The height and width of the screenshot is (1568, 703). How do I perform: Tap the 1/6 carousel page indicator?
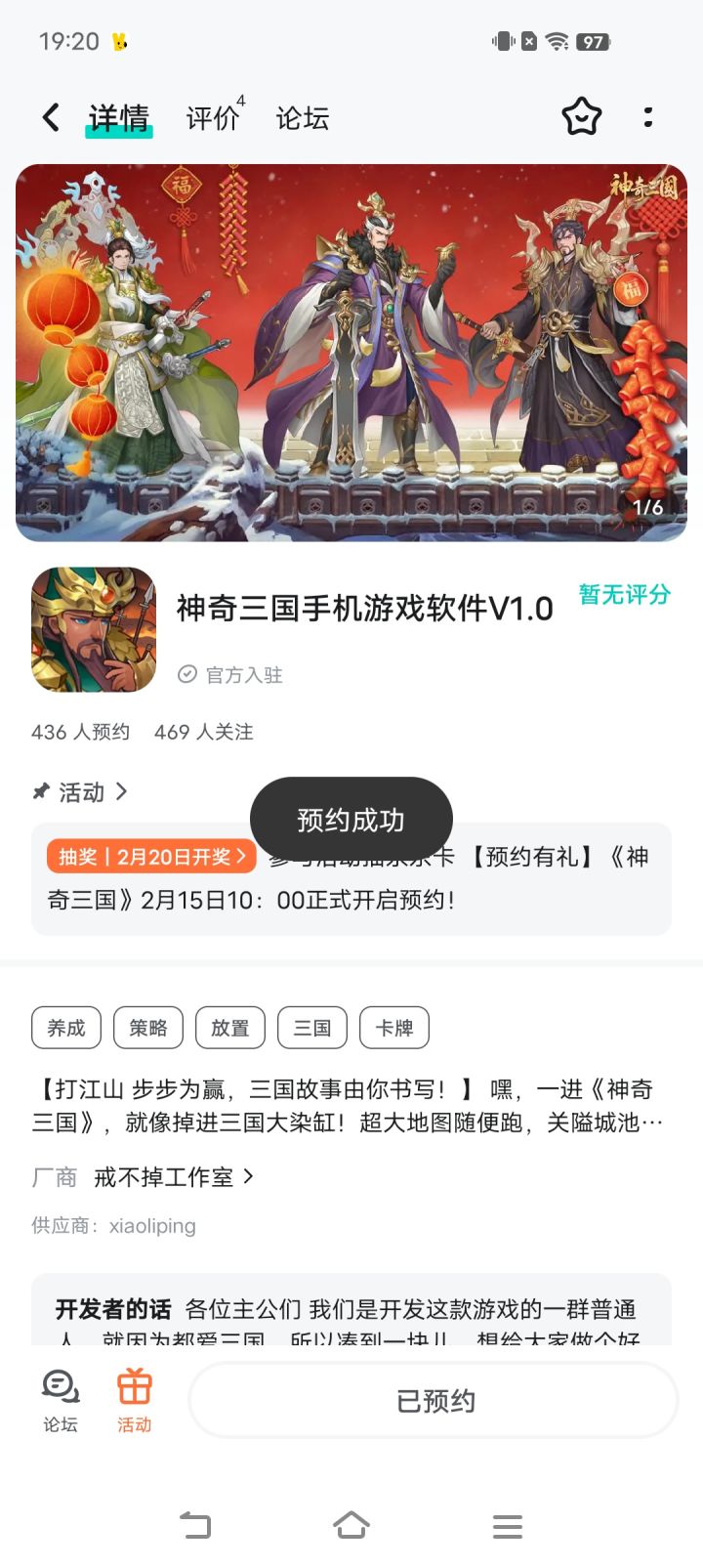[649, 508]
